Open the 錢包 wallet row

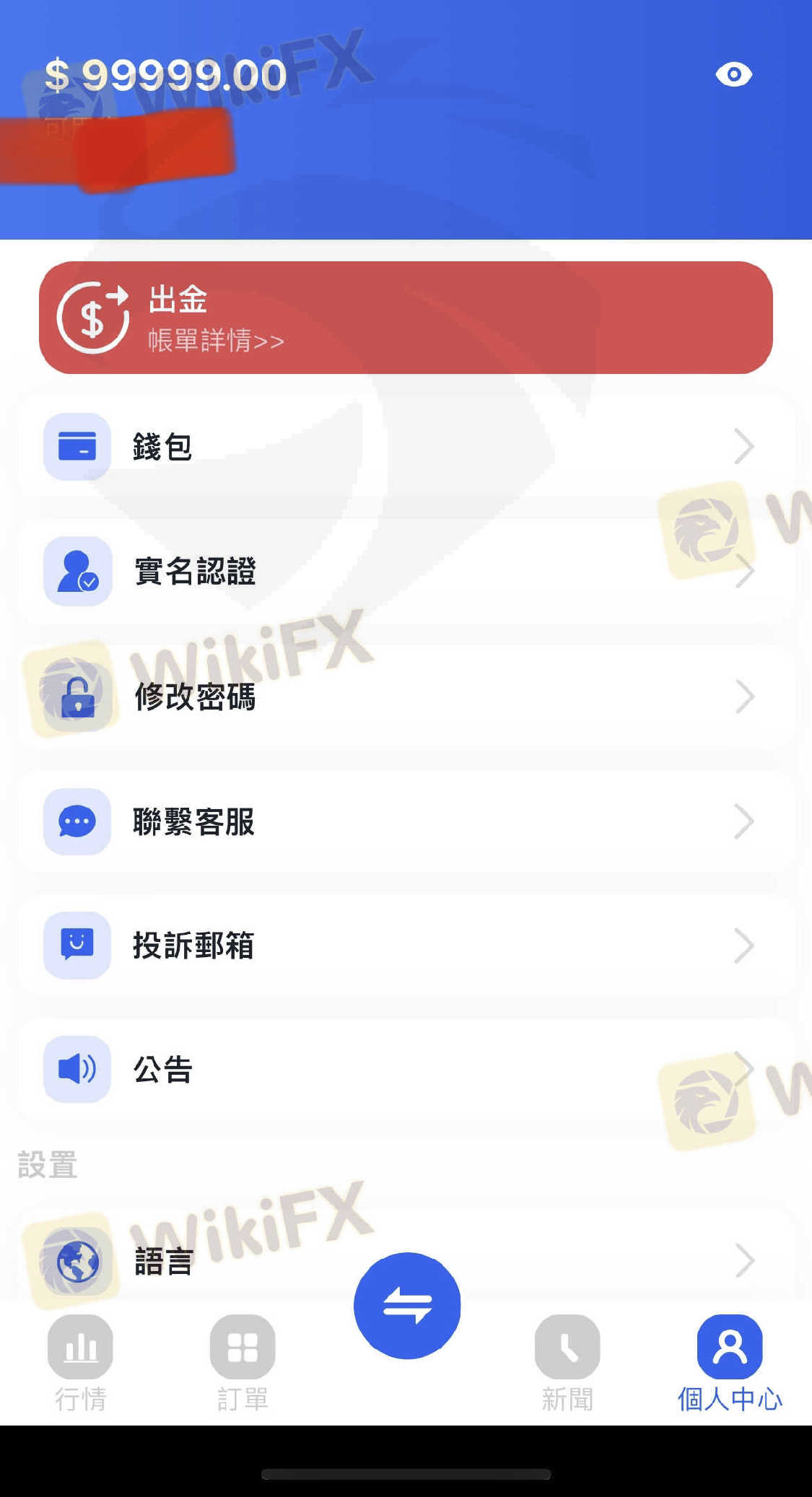[x=406, y=447]
